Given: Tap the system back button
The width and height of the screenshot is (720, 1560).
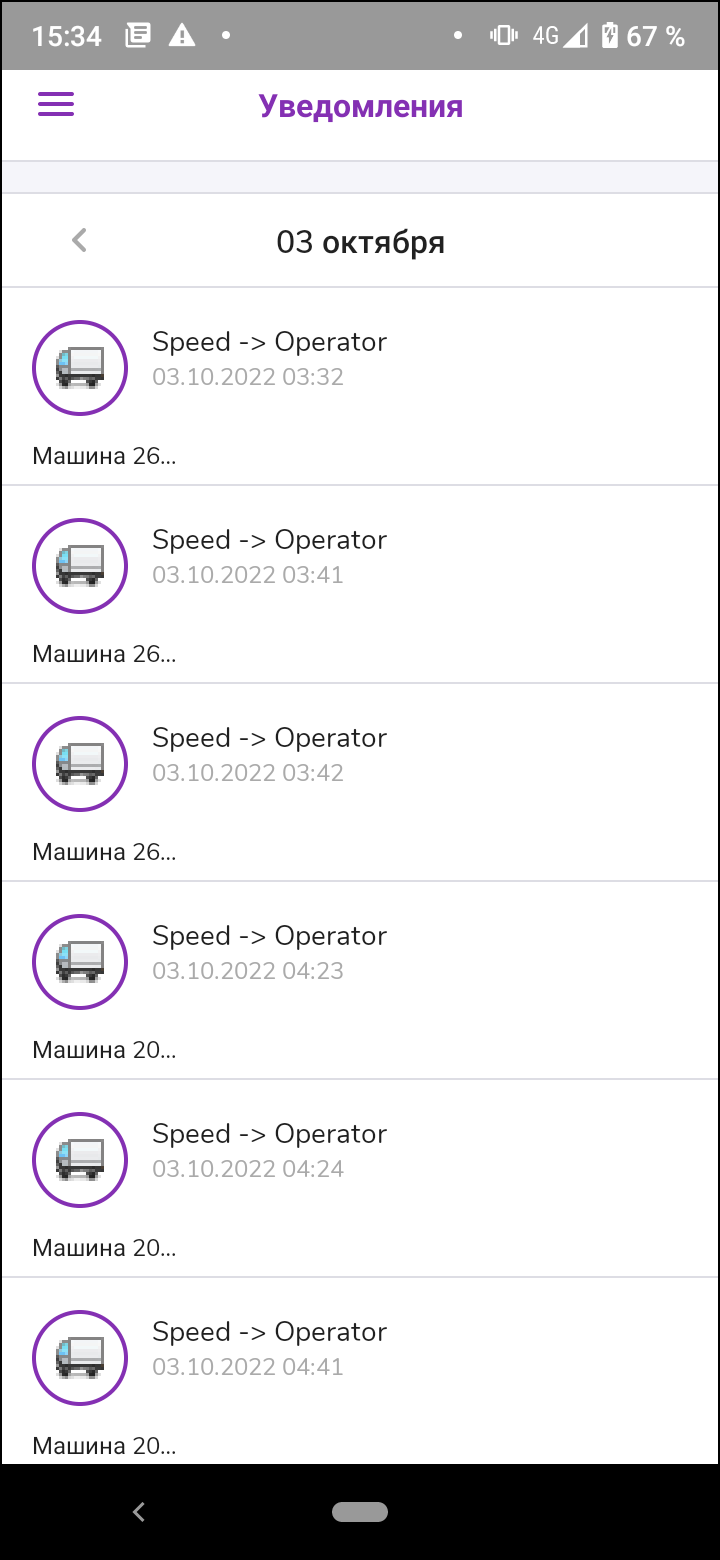Looking at the screenshot, I should (x=139, y=1512).
